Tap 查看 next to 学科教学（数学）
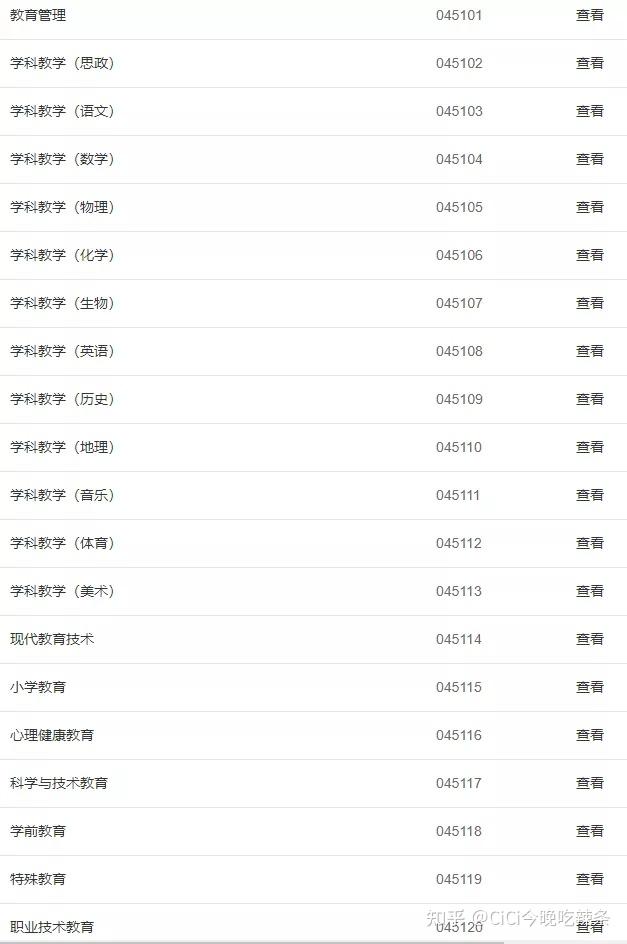This screenshot has width=627, height=944. tap(590, 159)
